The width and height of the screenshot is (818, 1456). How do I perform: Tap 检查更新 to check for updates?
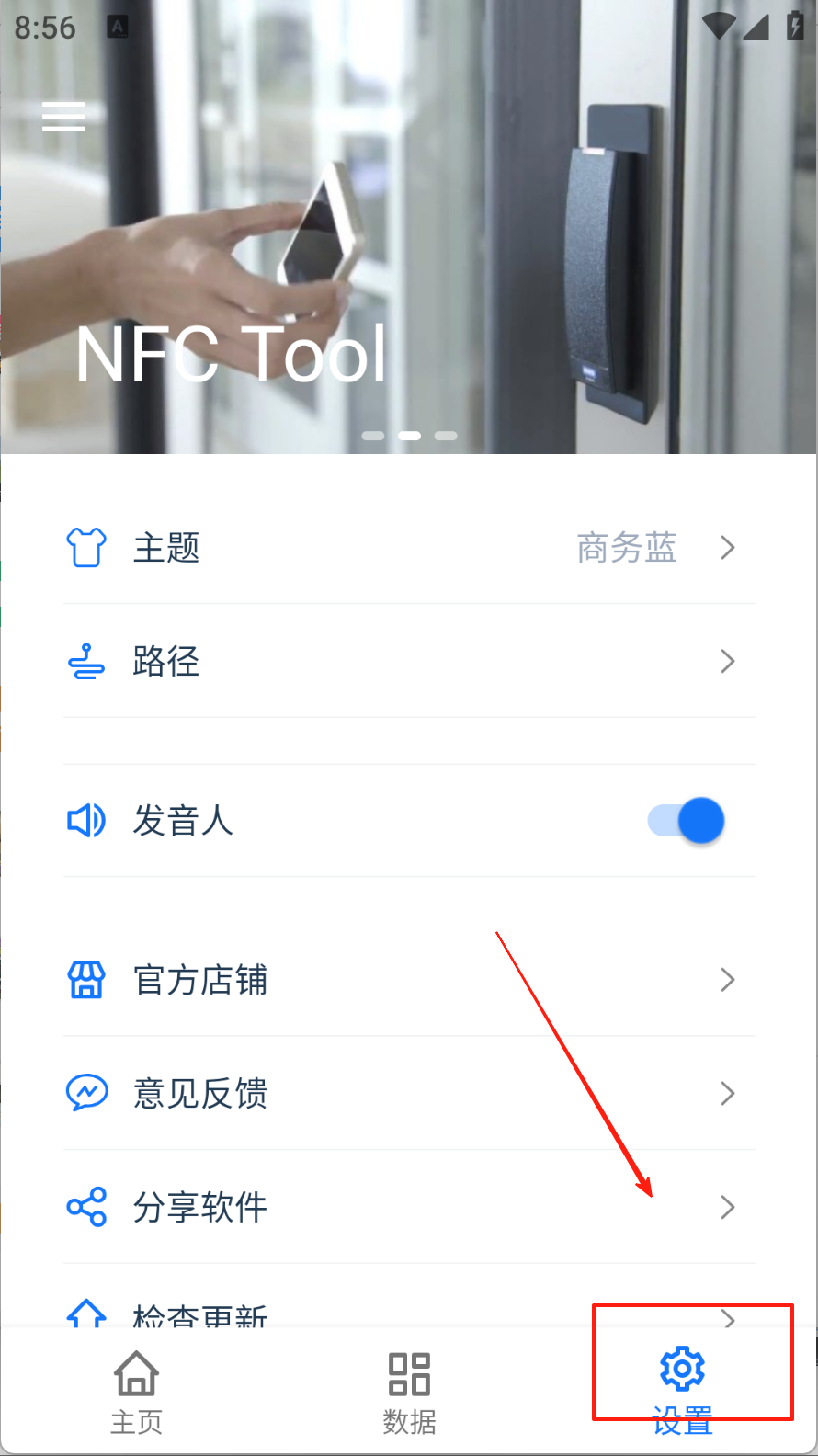409,1314
